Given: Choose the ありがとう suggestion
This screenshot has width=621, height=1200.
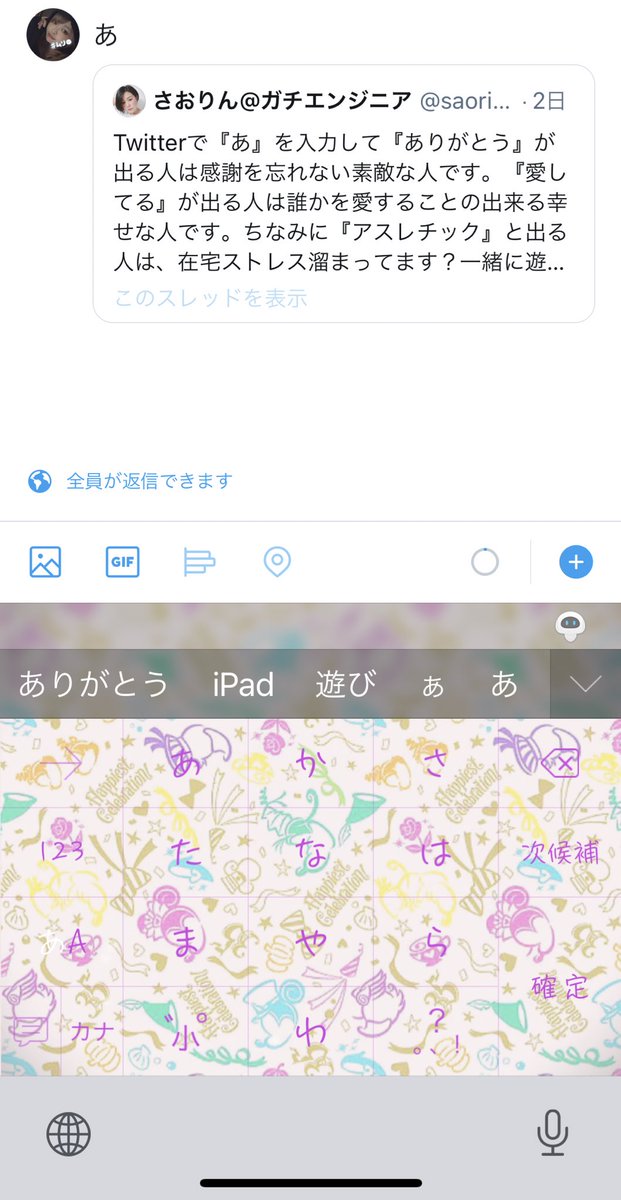Looking at the screenshot, I should (x=93, y=684).
